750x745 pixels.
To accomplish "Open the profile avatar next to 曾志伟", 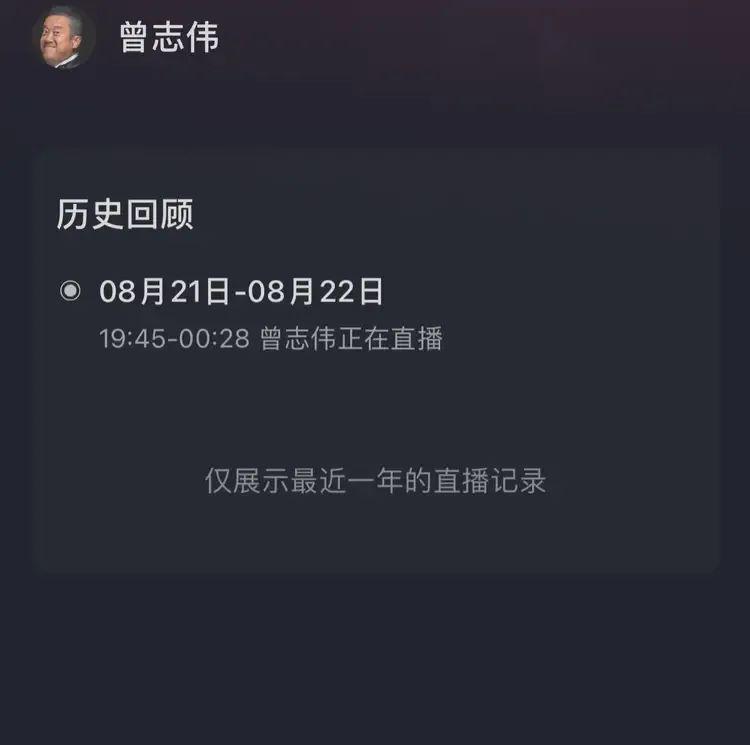I will 64,39.
